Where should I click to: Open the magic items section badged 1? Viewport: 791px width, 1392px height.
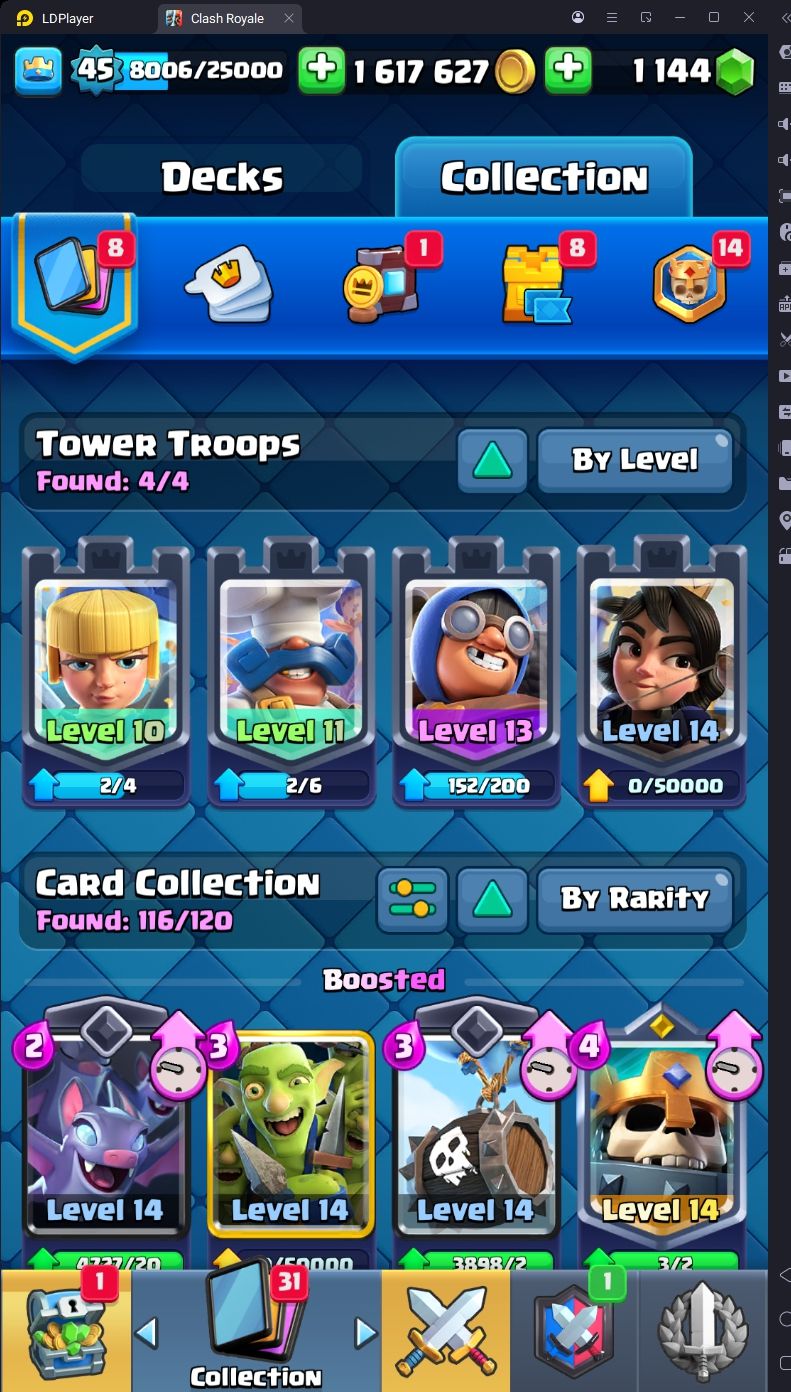click(380, 285)
